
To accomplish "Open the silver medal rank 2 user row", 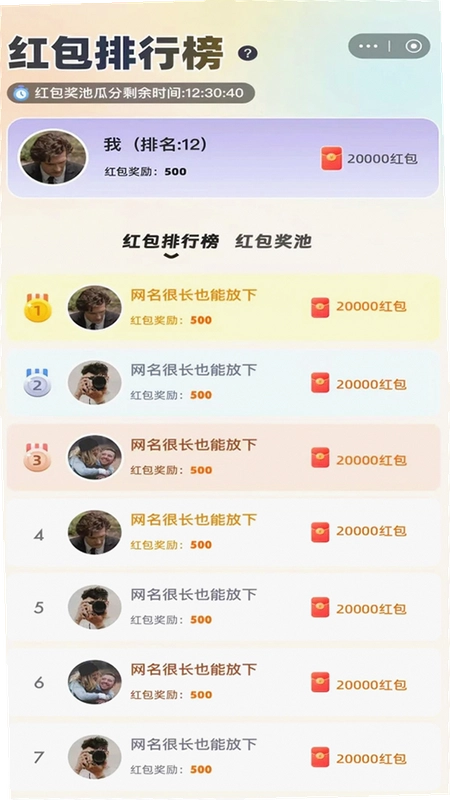I will pos(223,383).
